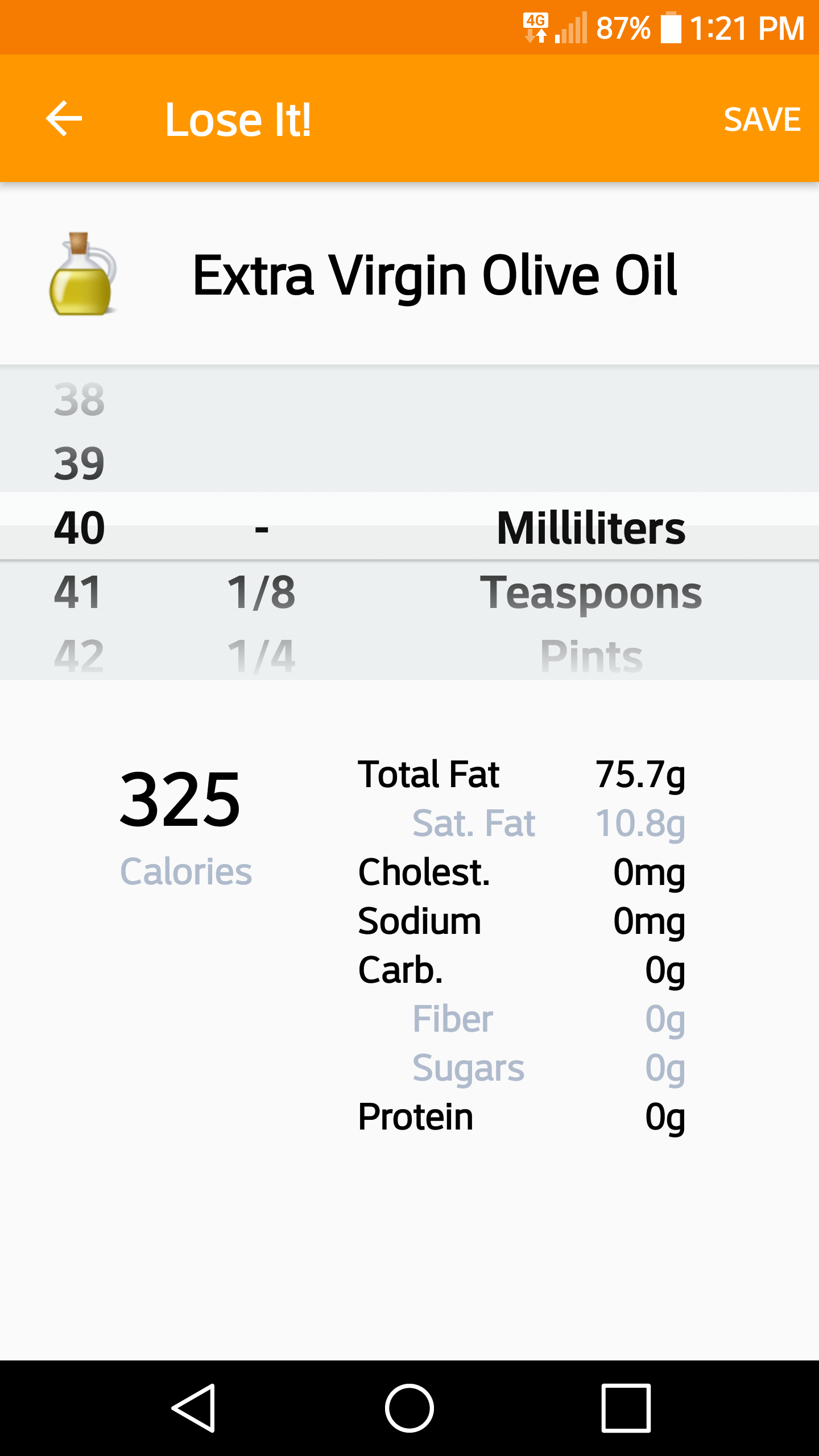
Task: Pick Teaspoons as the unit
Action: [x=591, y=593]
